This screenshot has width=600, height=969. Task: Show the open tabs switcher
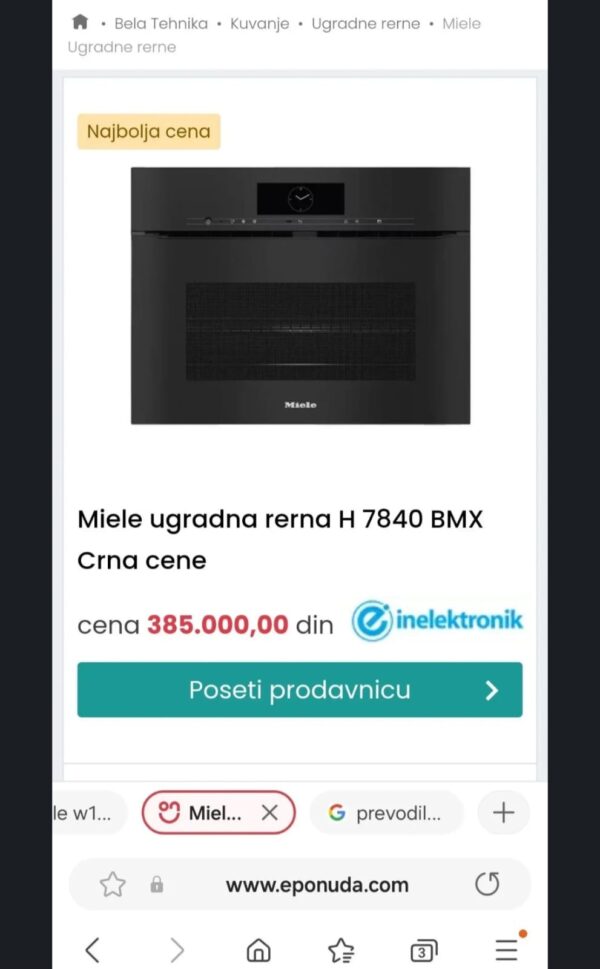pos(423,949)
